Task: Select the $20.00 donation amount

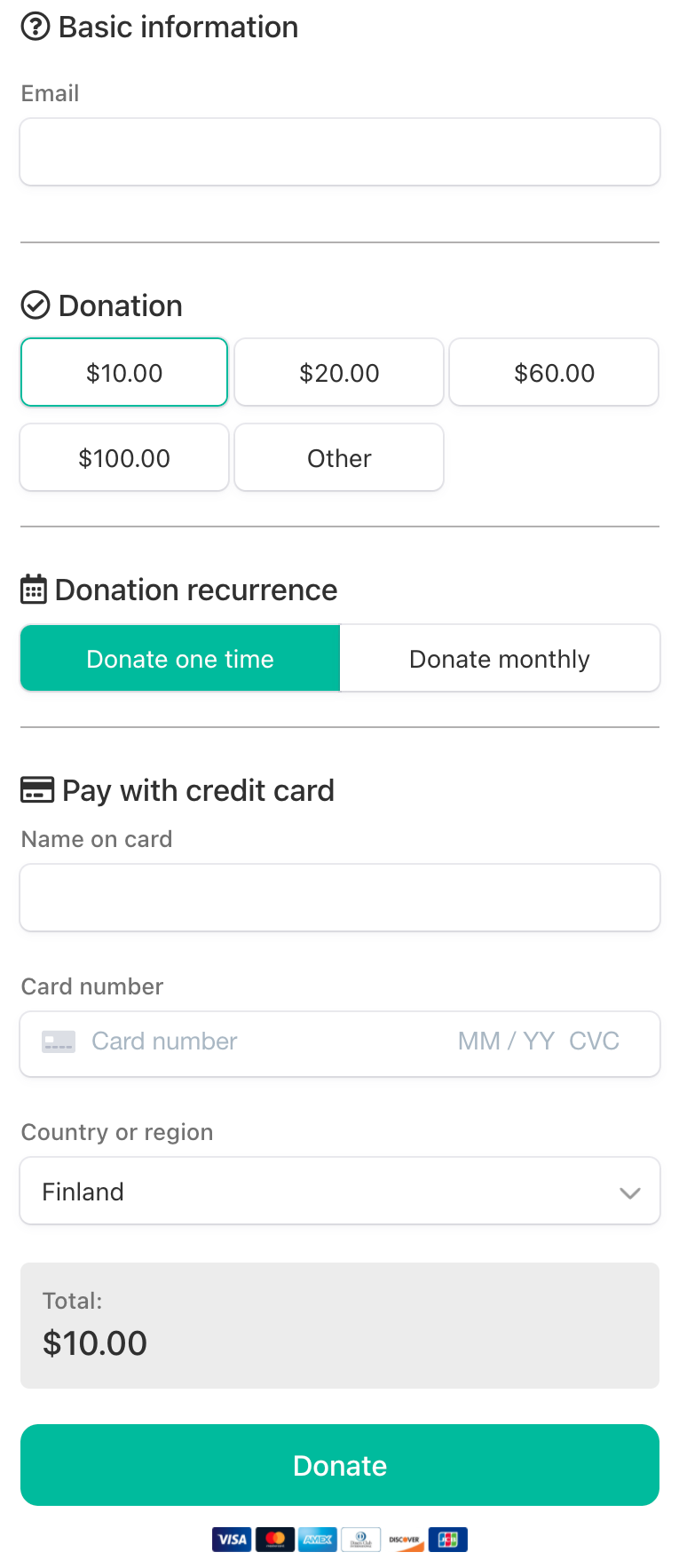Action: click(339, 372)
